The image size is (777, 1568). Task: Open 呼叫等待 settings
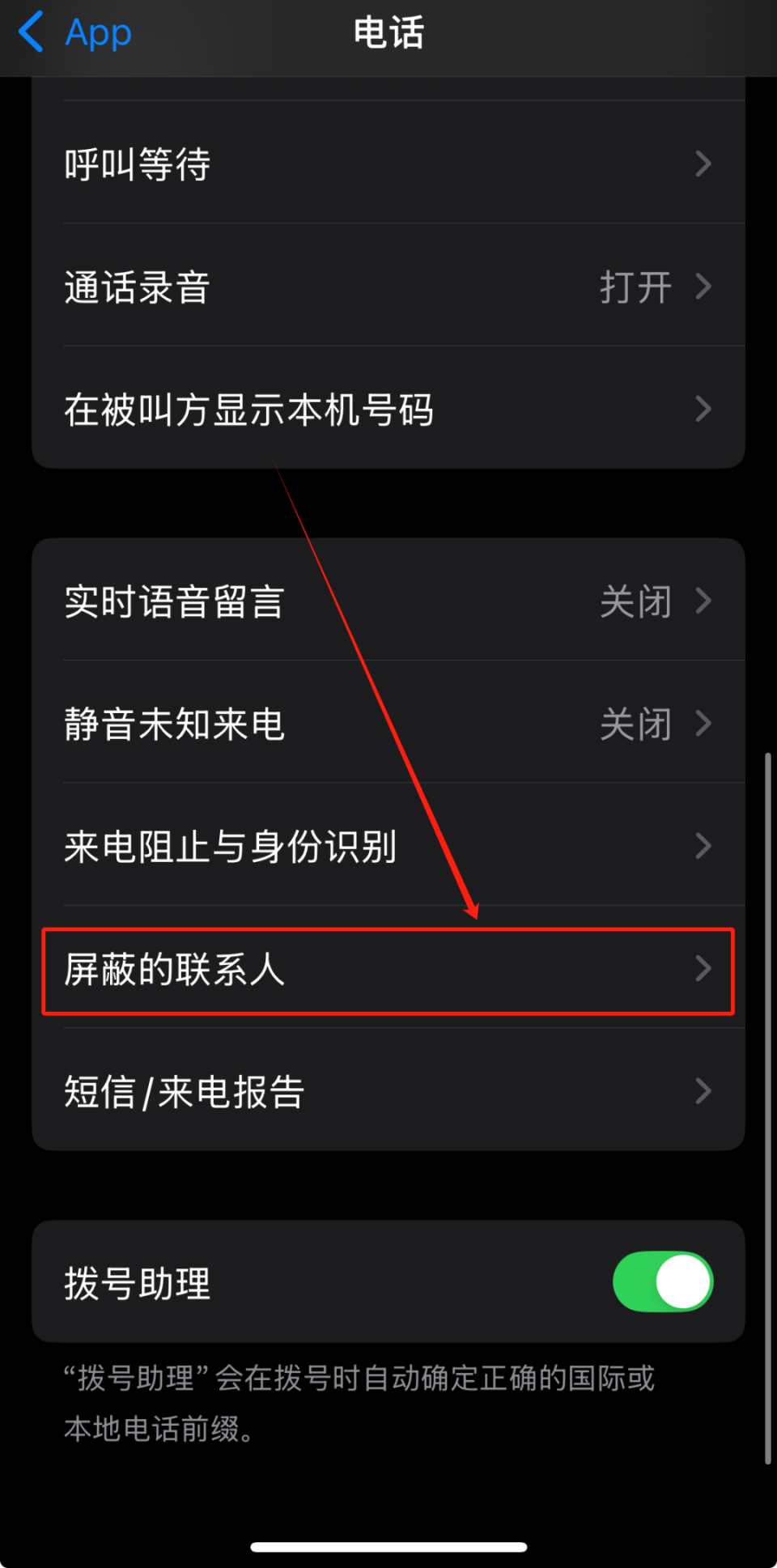pyautogui.click(x=388, y=164)
